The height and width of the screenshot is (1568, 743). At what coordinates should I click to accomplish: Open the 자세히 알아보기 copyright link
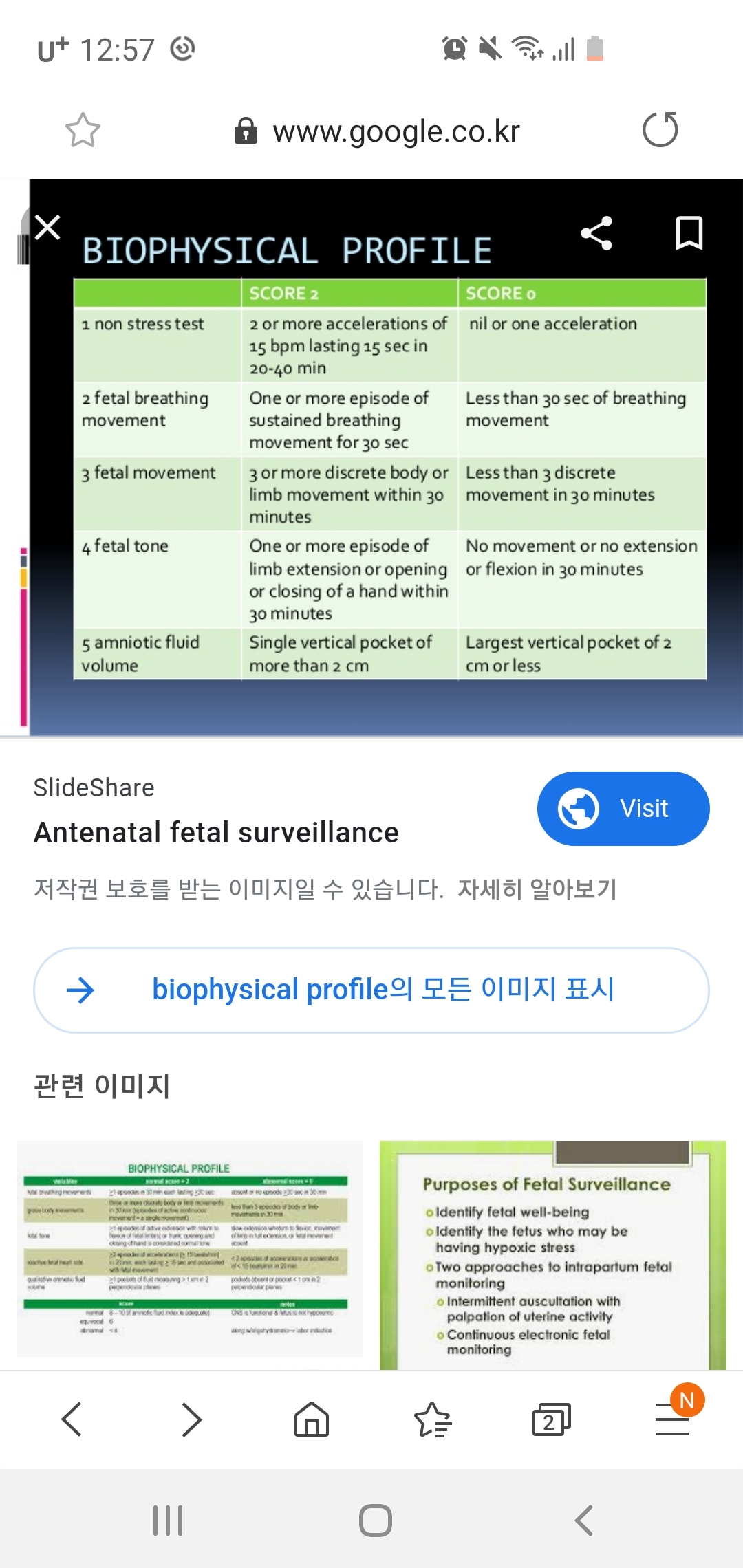click(x=537, y=889)
